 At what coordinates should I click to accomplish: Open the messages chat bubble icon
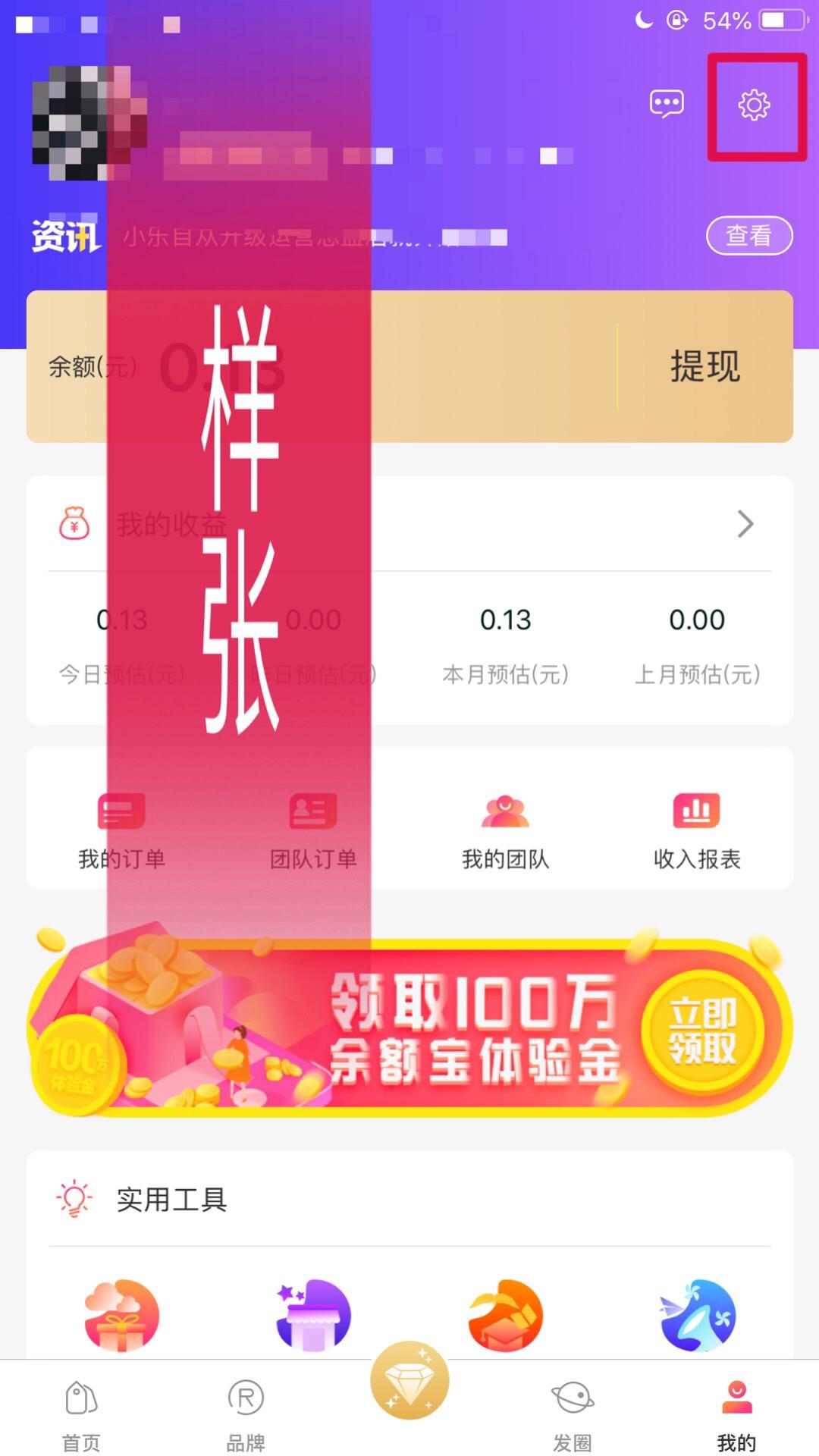coord(667,104)
